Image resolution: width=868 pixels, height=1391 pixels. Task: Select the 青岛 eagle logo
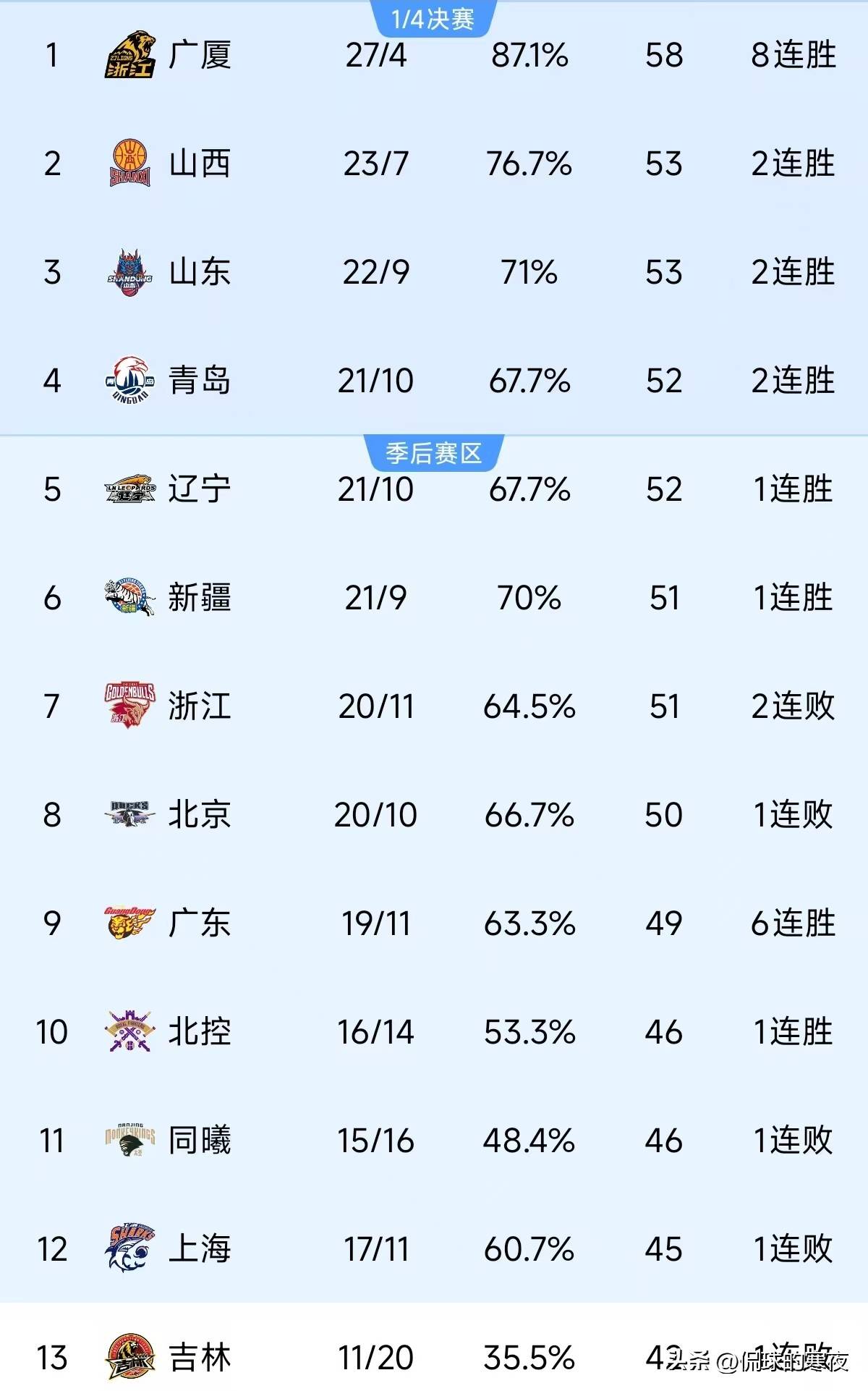pyautogui.click(x=130, y=380)
